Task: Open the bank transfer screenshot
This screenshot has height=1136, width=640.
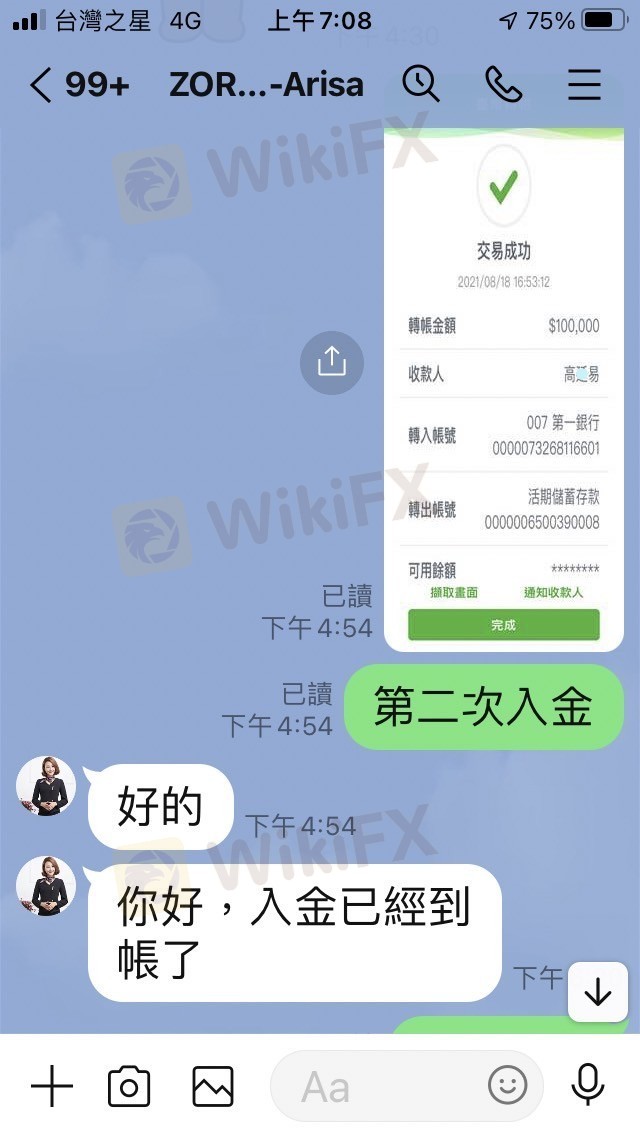Action: pos(504,390)
